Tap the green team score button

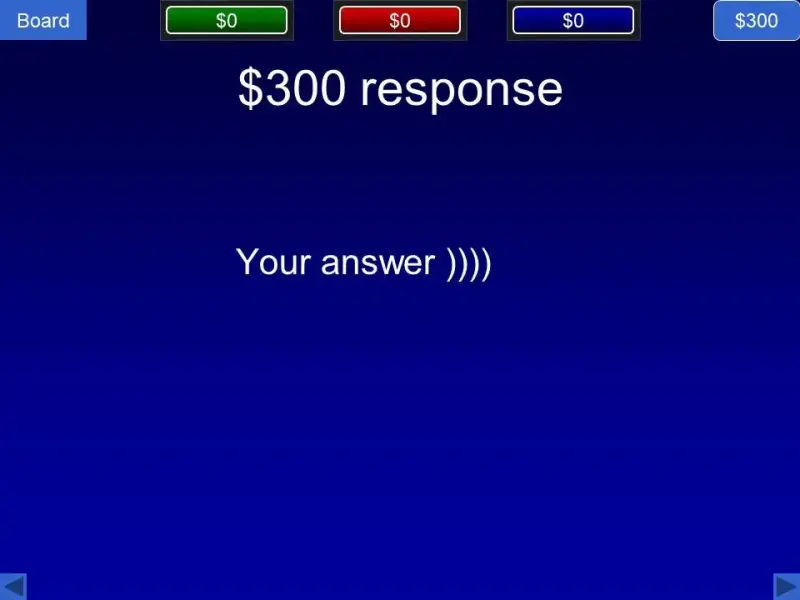pyautogui.click(x=227, y=20)
